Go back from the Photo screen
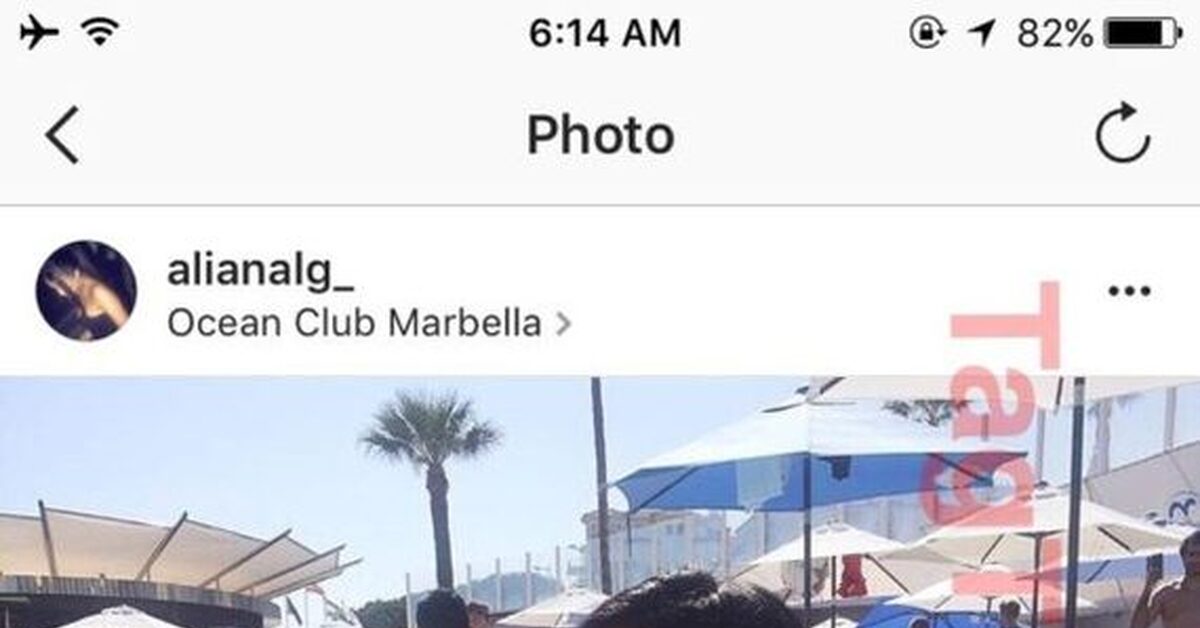Viewport: 1200px width, 628px height. (x=62, y=136)
